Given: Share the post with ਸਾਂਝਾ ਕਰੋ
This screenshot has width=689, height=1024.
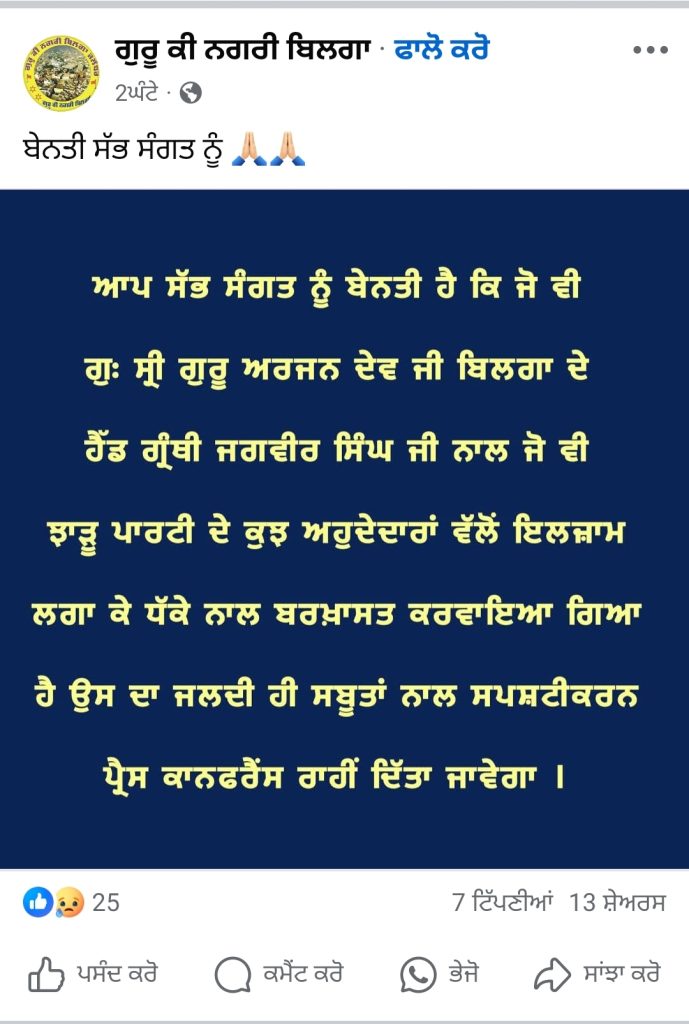Looking at the screenshot, I should [596, 973].
